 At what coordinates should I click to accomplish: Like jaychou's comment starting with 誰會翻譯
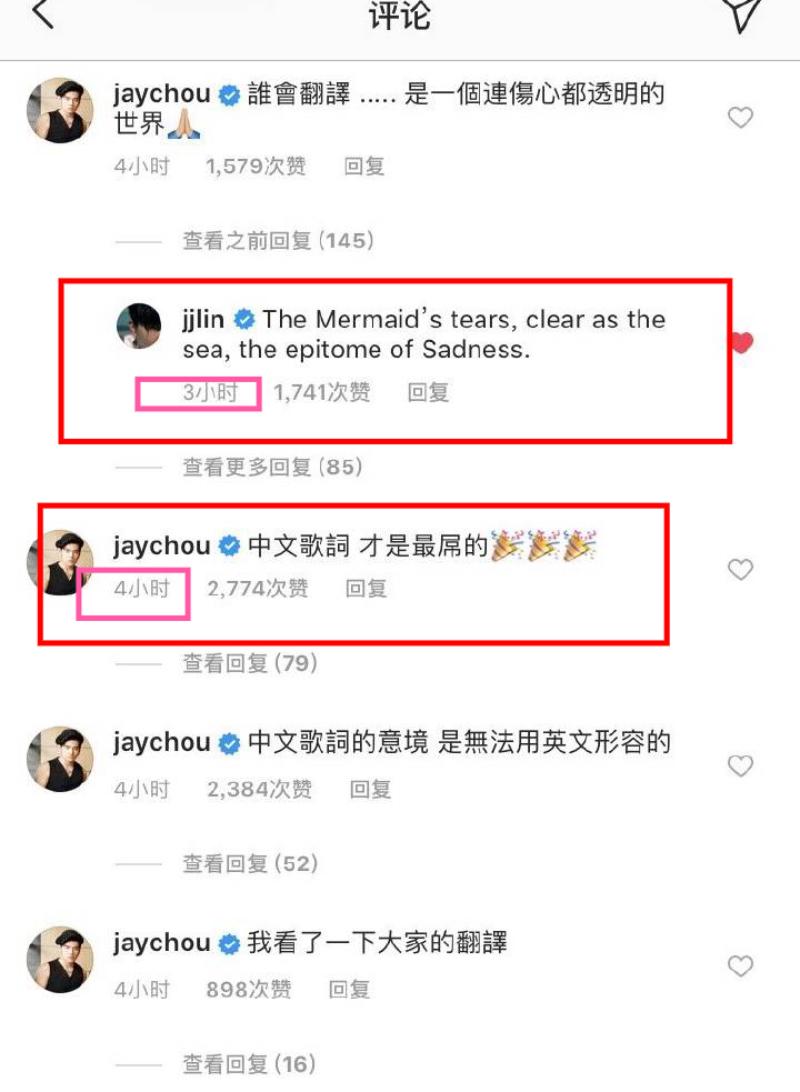tap(740, 119)
